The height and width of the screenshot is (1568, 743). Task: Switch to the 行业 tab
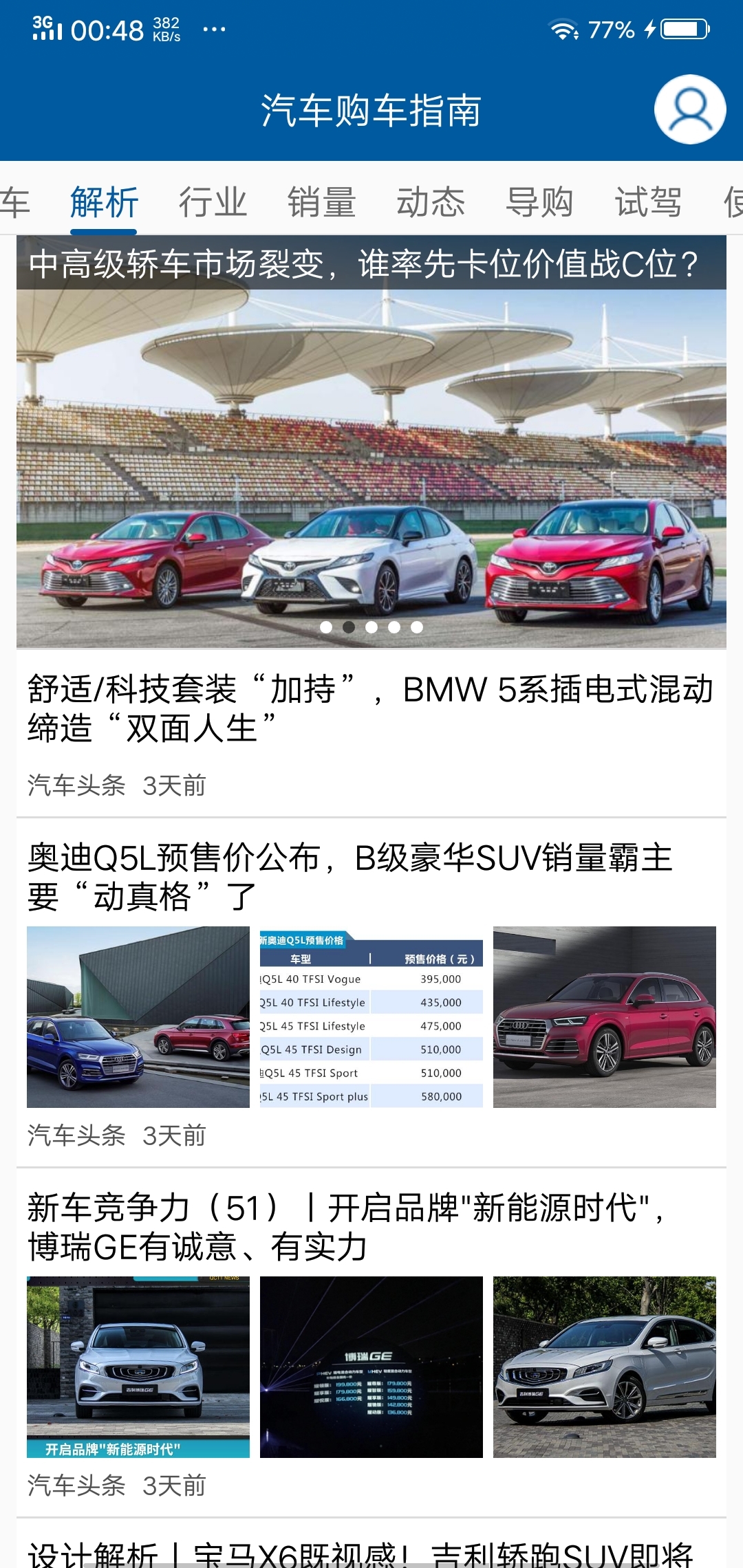point(213,202)
